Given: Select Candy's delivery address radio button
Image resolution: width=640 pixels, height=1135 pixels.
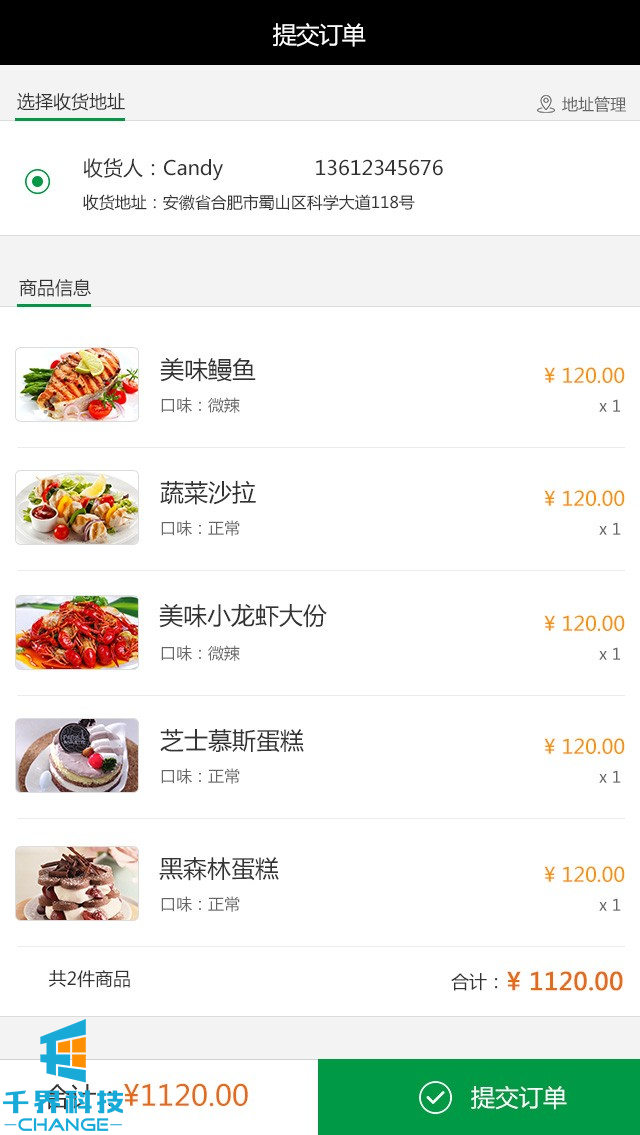Looking at the screenshot, I should coord(38,181).
